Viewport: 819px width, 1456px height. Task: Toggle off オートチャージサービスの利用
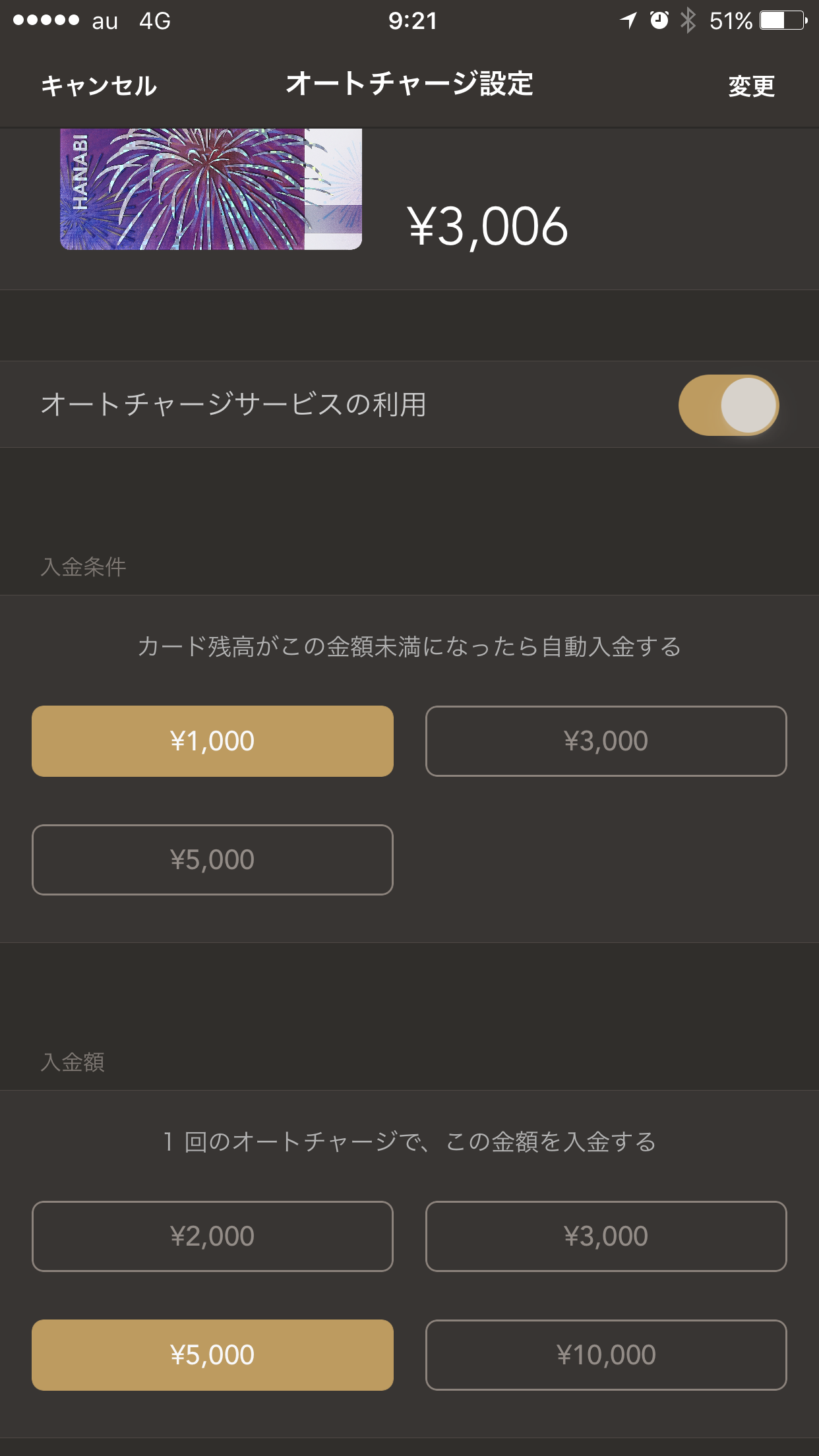pyautogui.click(x=729, y=405)
